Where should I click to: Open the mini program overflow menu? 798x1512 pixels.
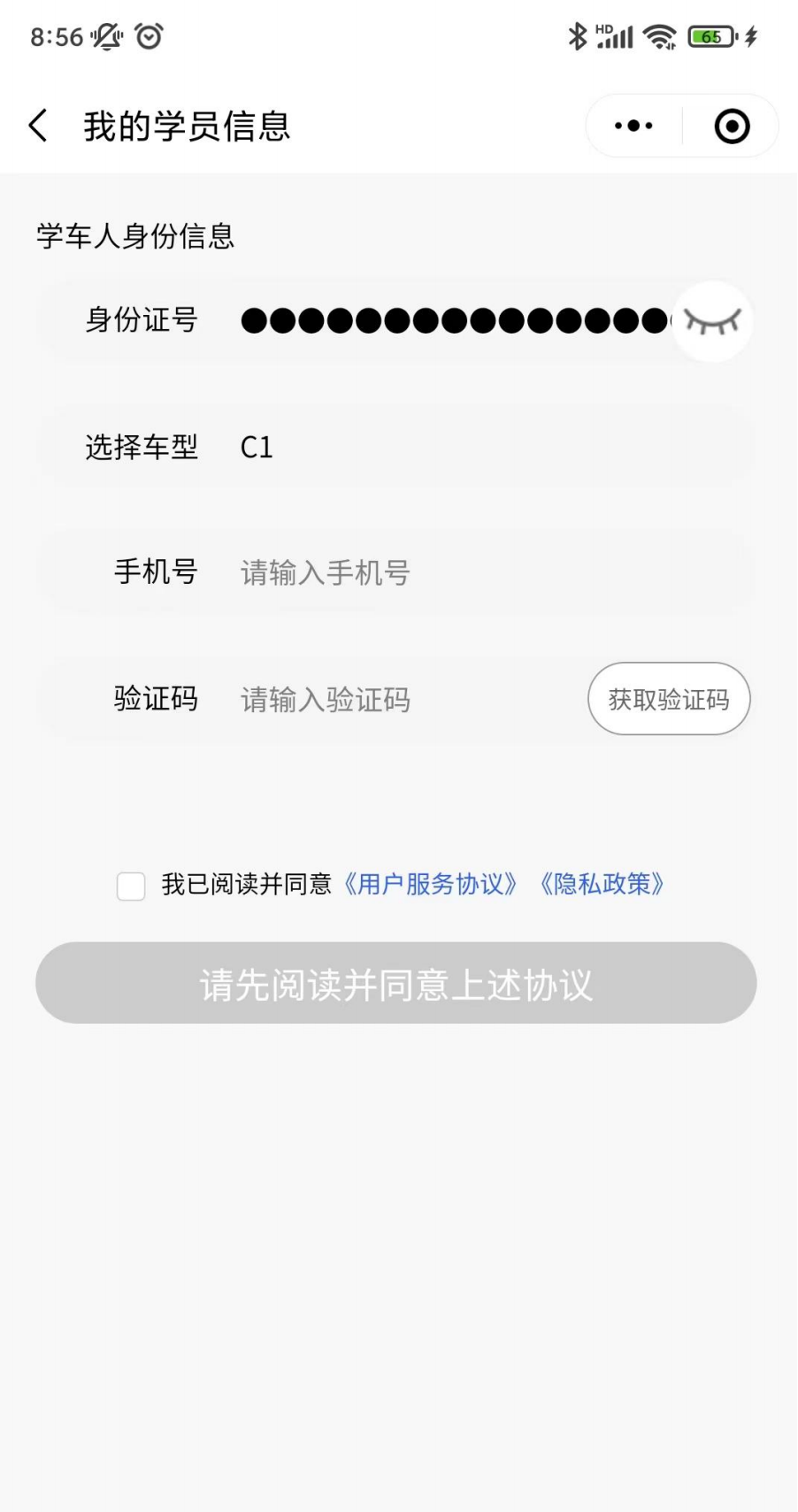click(633, 126)
